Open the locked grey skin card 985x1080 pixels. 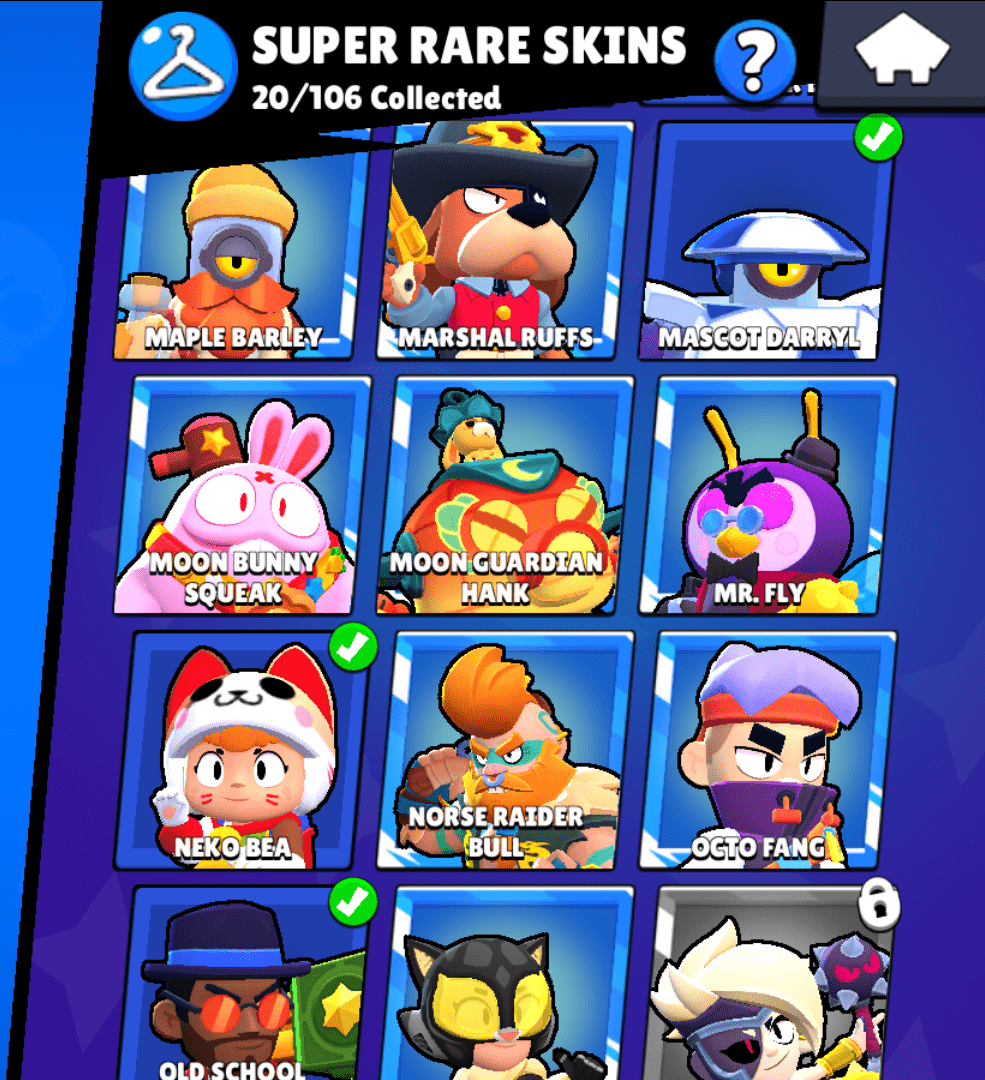(x=768, y=985)
